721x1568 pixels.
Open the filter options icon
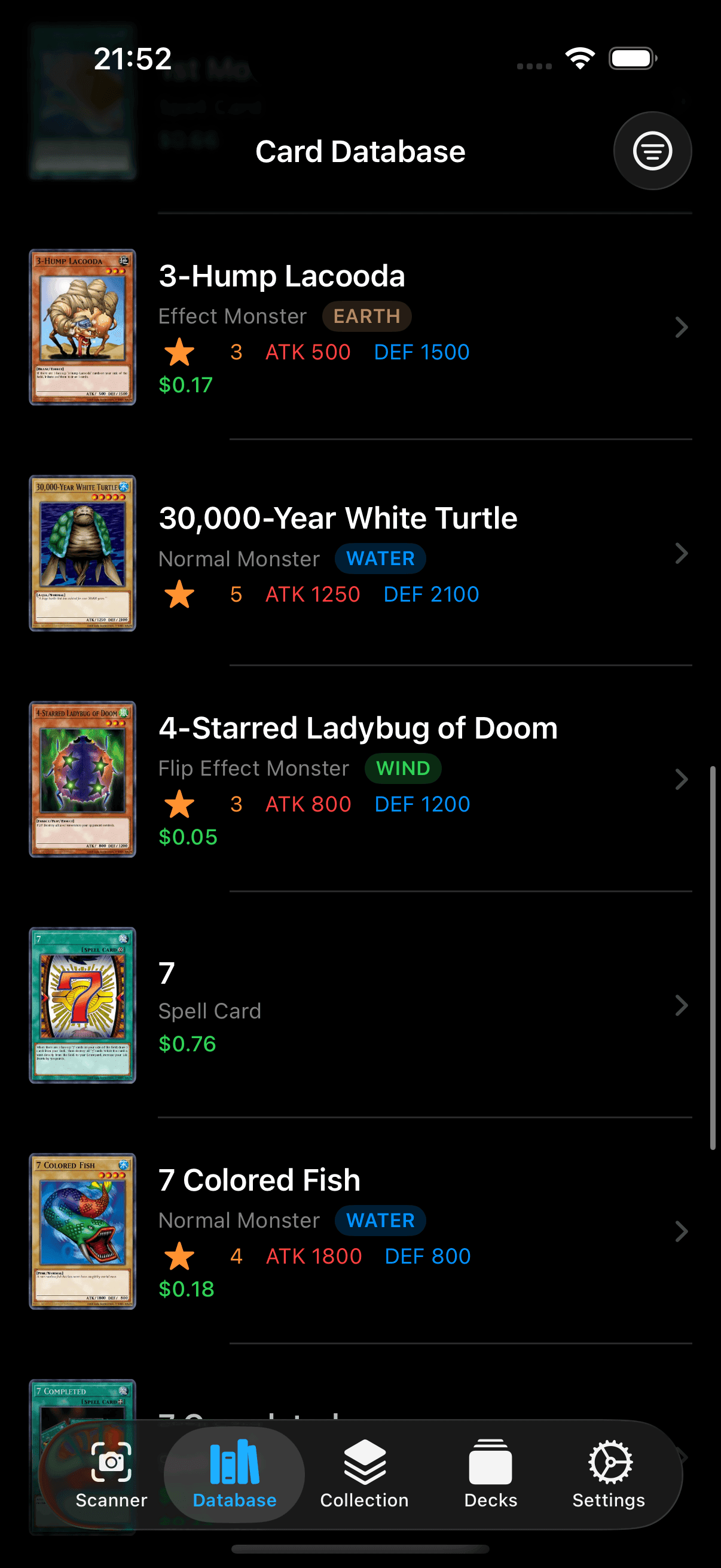pos(652,150)
